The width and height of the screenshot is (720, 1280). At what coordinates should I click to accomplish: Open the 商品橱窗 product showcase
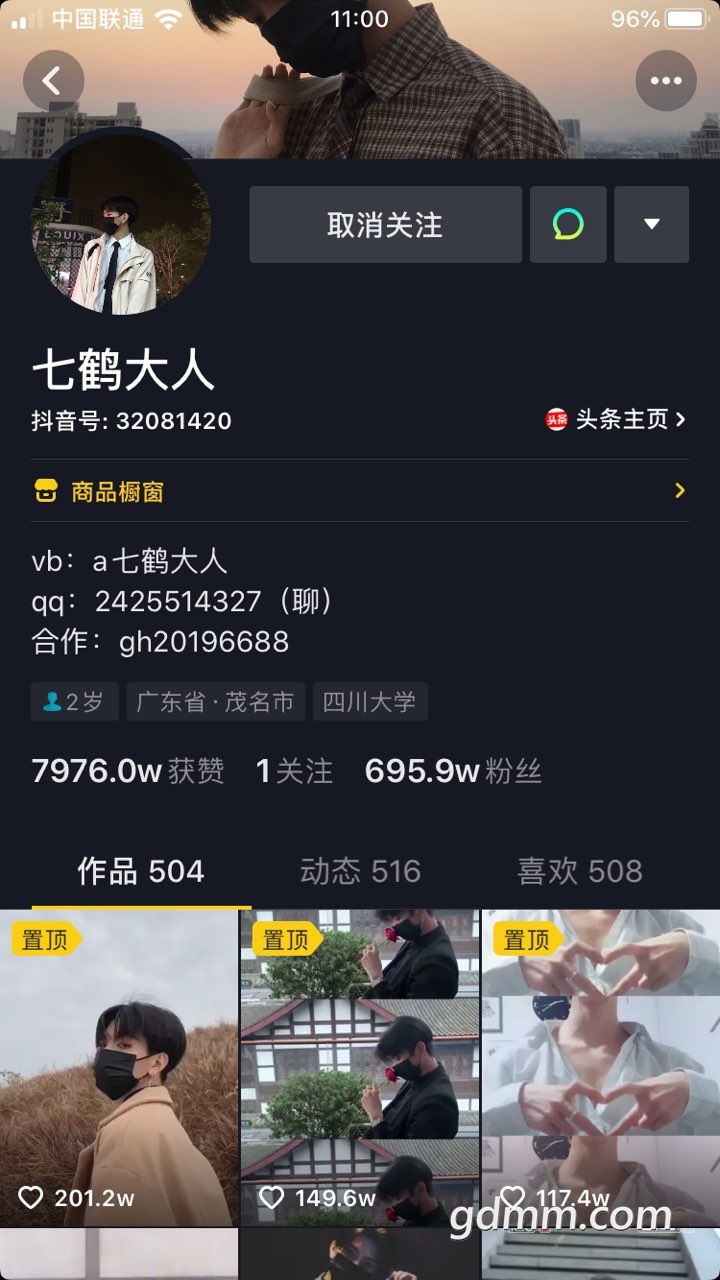click(x=360, y=491)
